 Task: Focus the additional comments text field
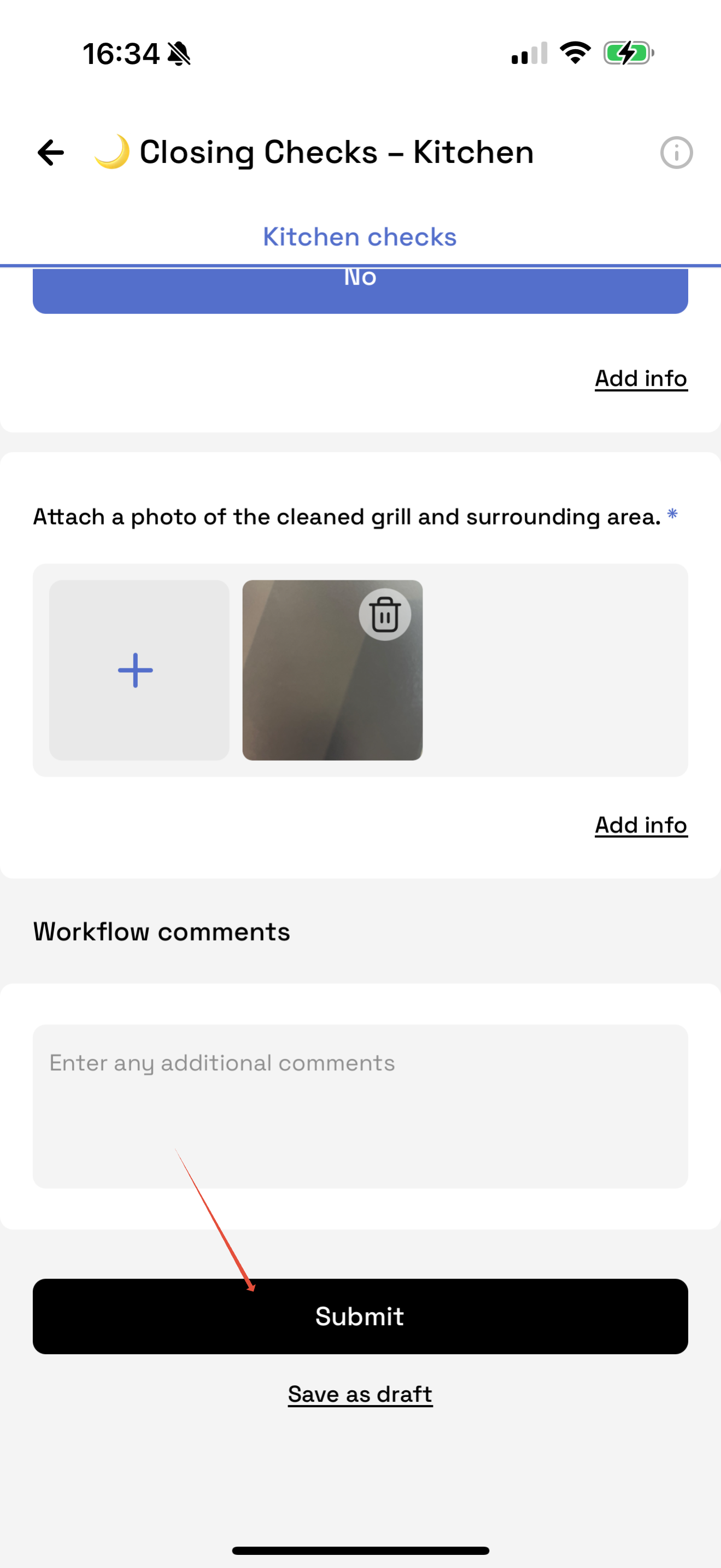(360, 1105)
